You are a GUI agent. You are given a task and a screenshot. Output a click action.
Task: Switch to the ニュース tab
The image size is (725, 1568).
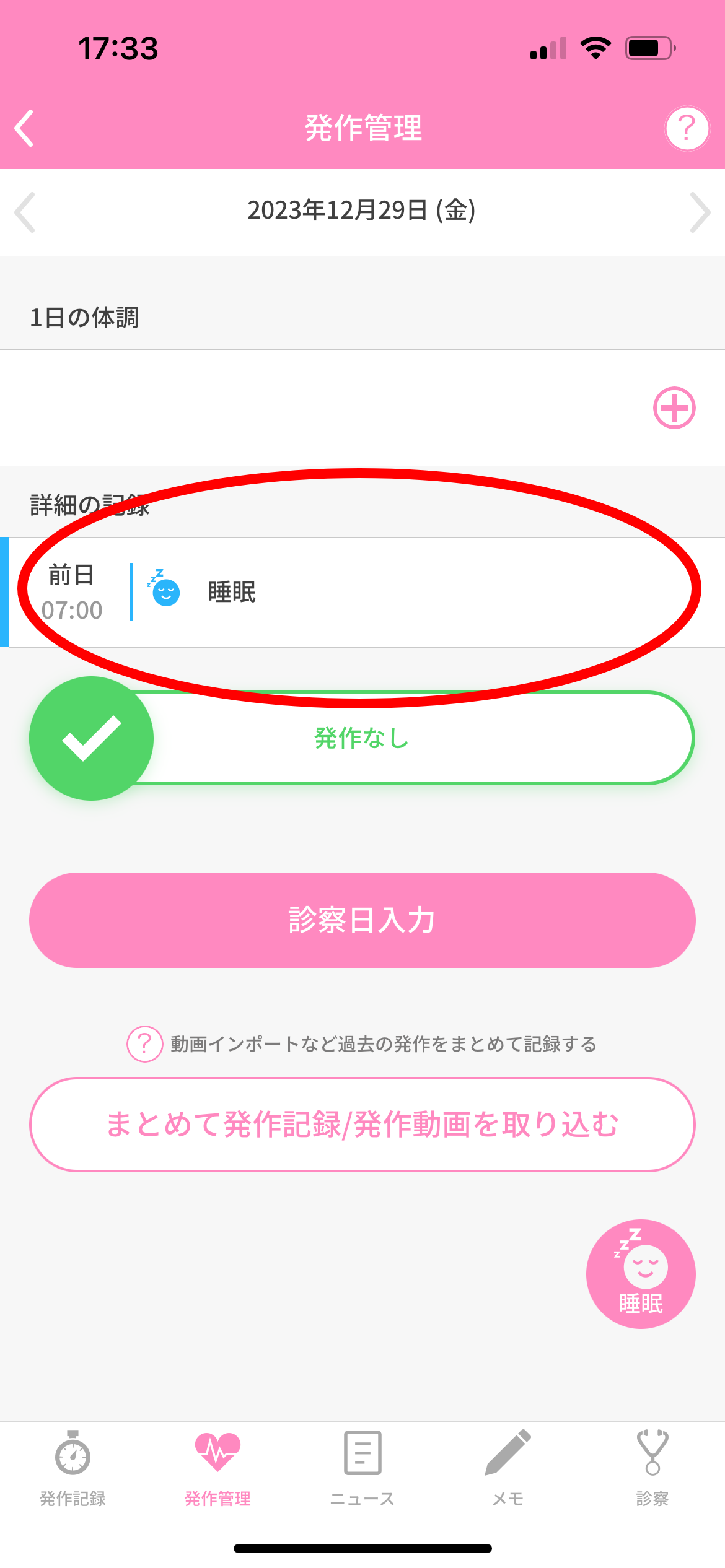tap(362, 1468)
